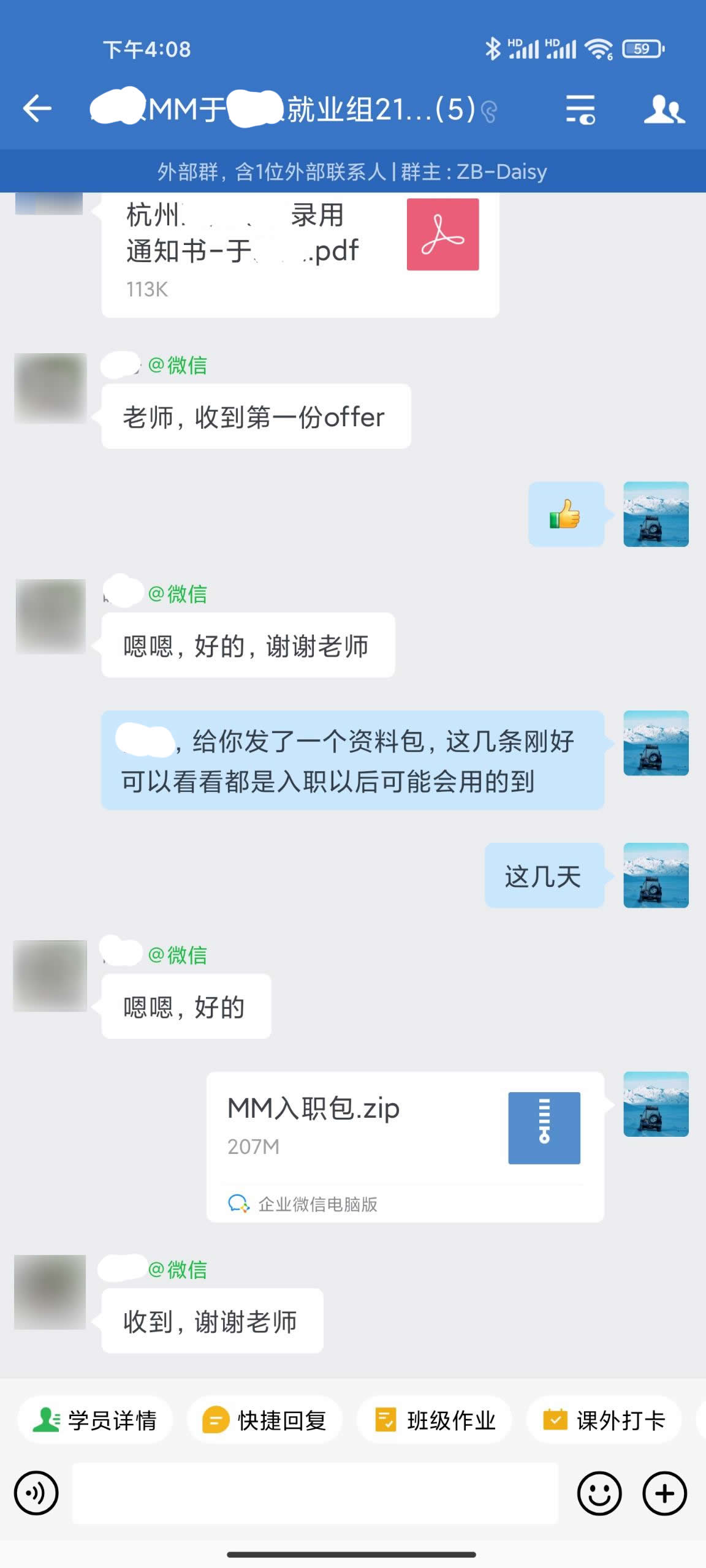Open the plus attachments menu
This screenshot has width=706, height=1568.
(x=664, y=1493)
